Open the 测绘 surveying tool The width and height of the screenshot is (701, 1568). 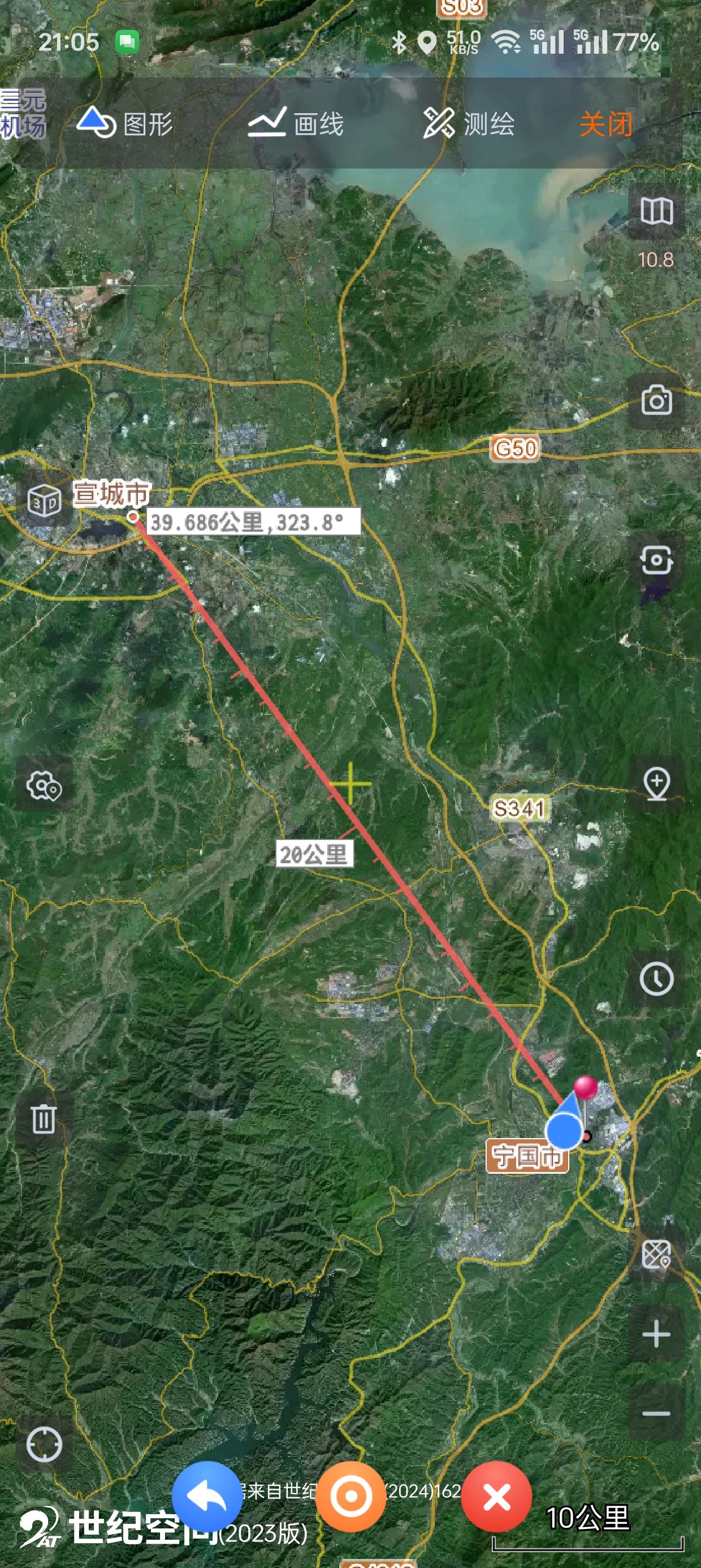click(x=469, y=123)
